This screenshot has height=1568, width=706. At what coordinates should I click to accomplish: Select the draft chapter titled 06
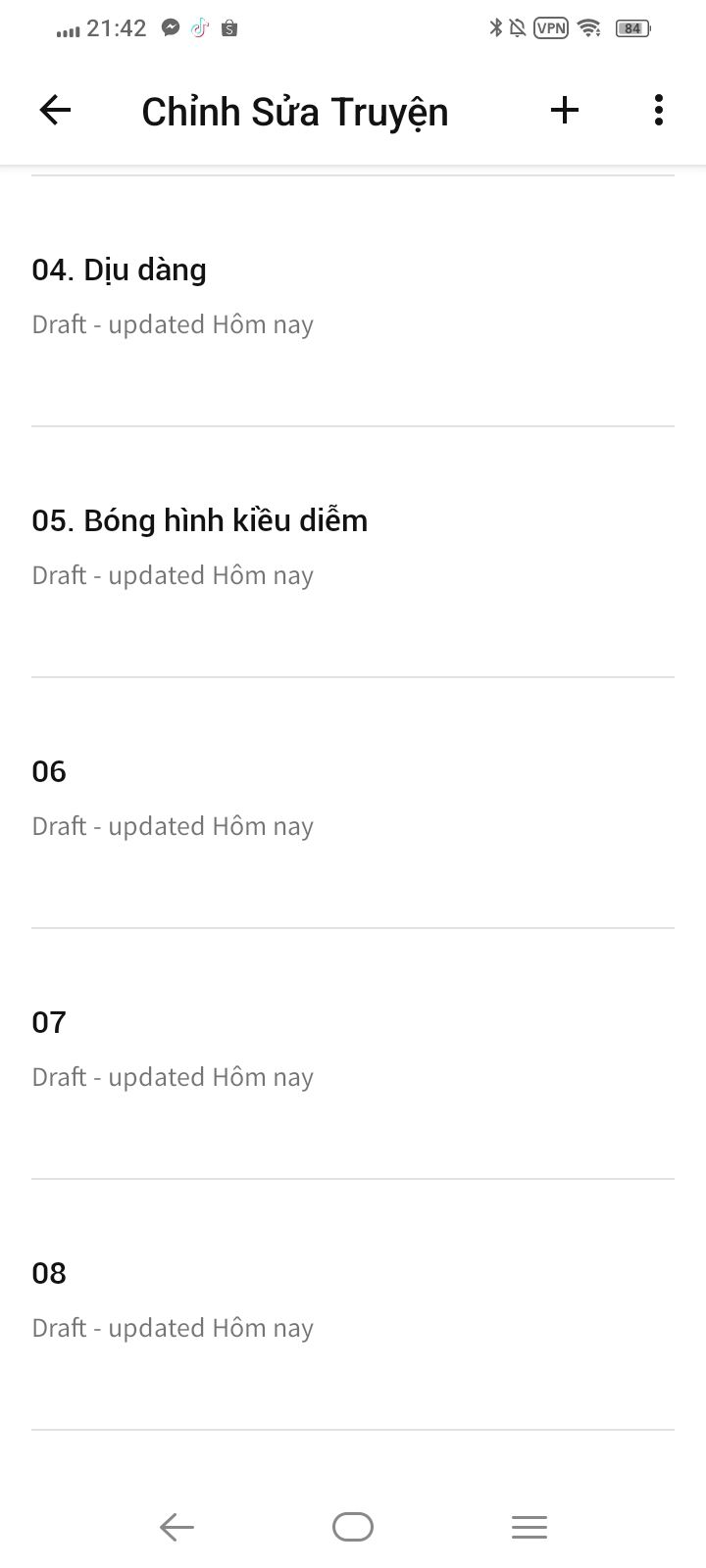(x=353, y=803)
